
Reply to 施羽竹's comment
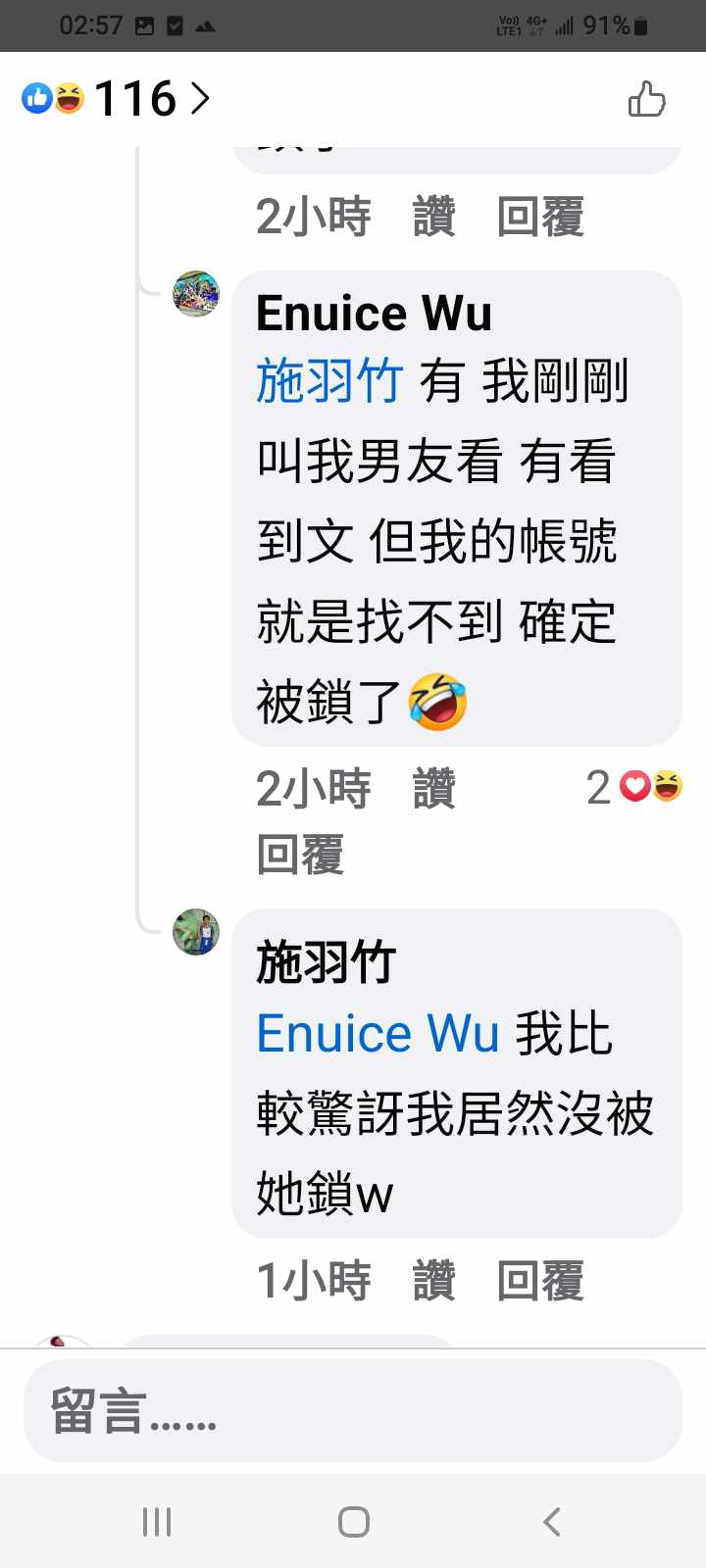(540, 1281)
